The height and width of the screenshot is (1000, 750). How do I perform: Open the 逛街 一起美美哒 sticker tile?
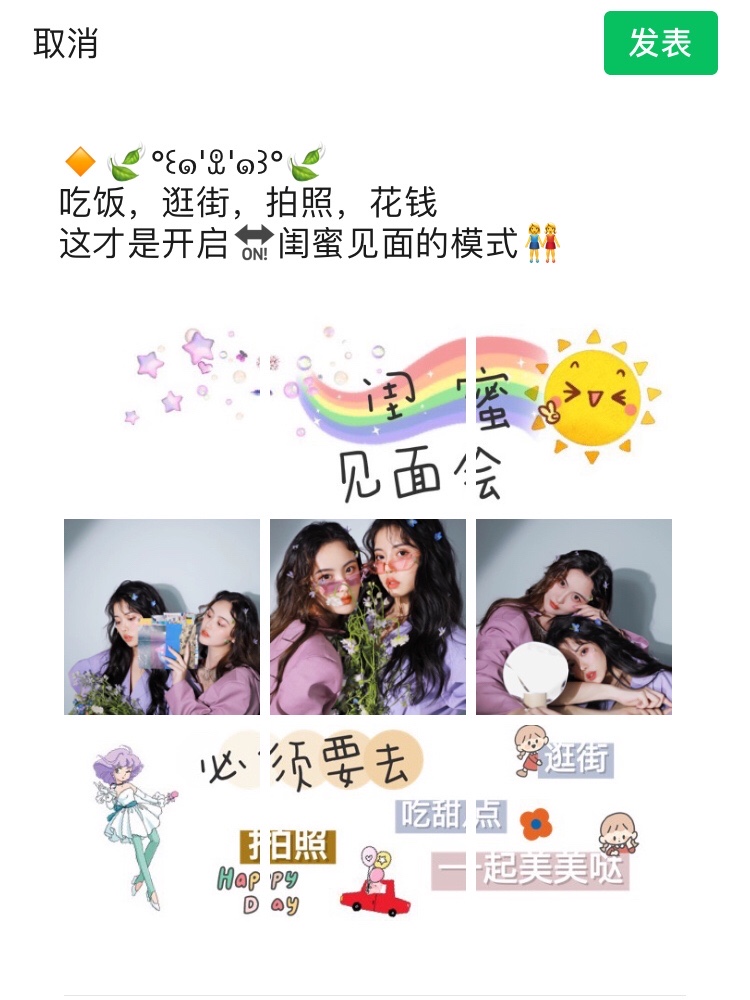point(574,823)
